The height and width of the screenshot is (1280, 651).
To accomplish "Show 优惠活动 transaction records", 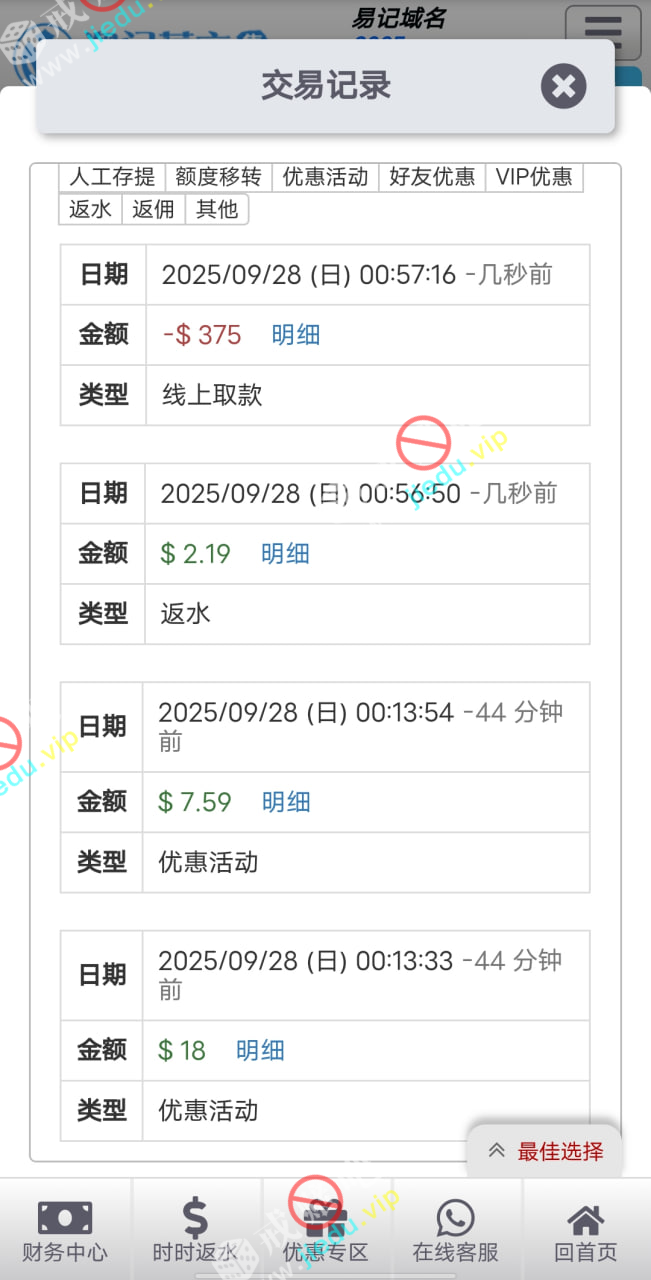I will click(x=326, y=177).
